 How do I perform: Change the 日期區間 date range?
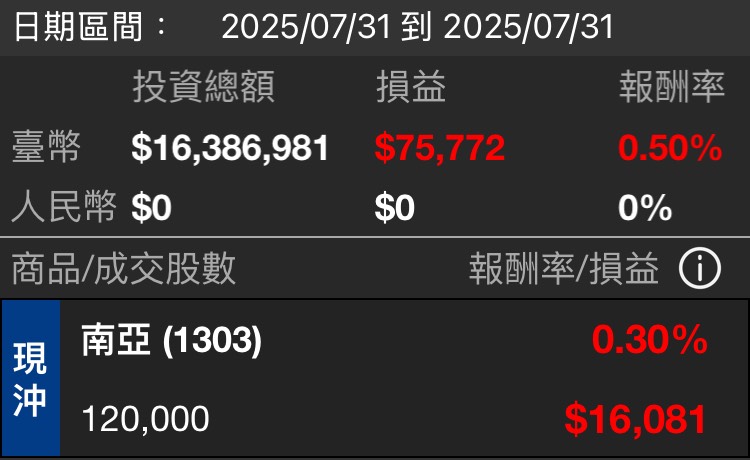tap(417, 26)
